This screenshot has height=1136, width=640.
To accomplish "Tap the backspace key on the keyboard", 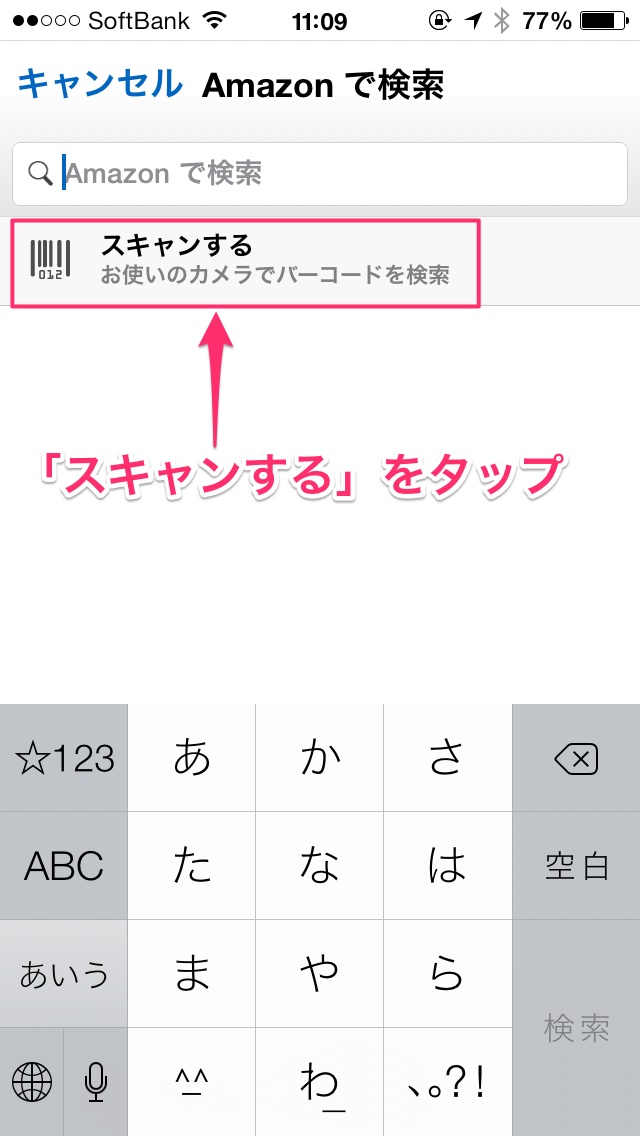I will 576,760.
